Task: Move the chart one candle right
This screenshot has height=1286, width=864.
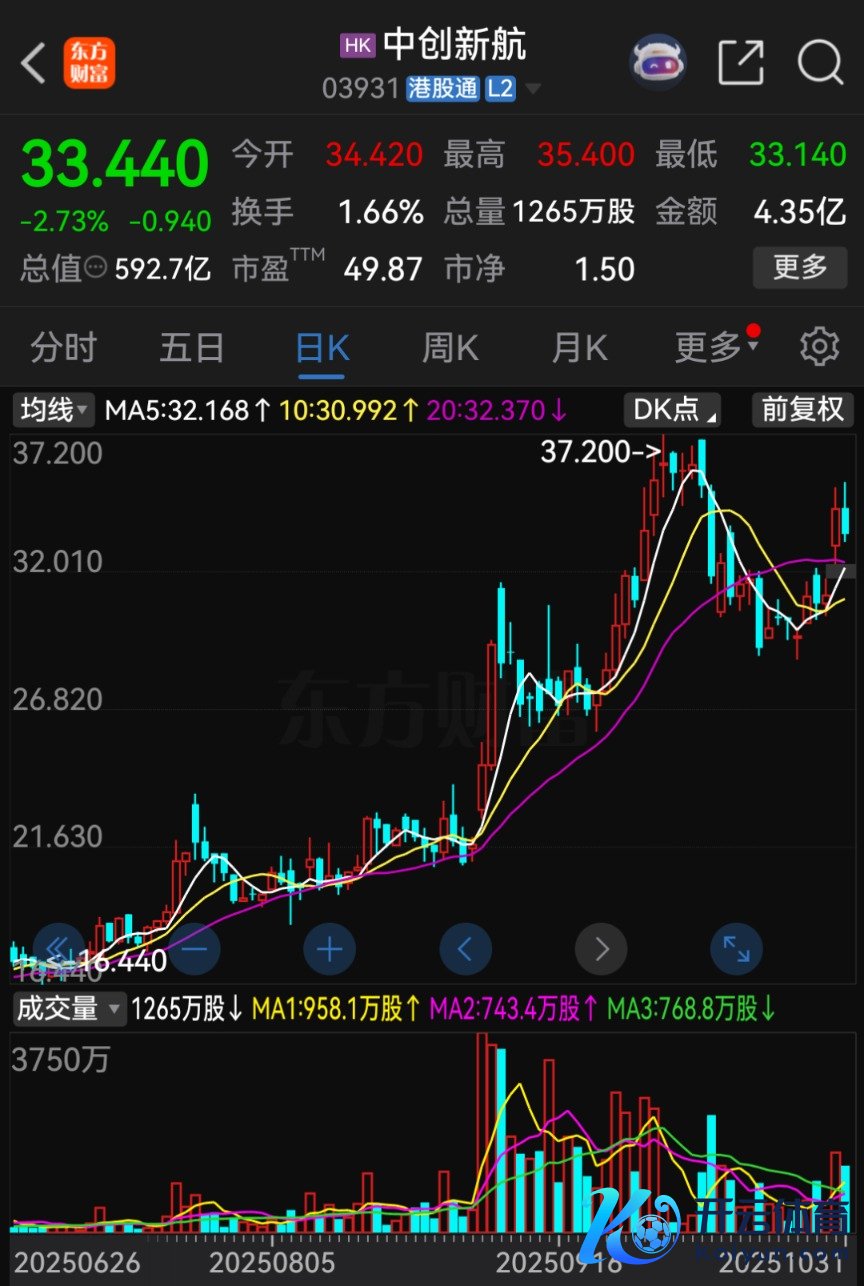Action: 601,949
